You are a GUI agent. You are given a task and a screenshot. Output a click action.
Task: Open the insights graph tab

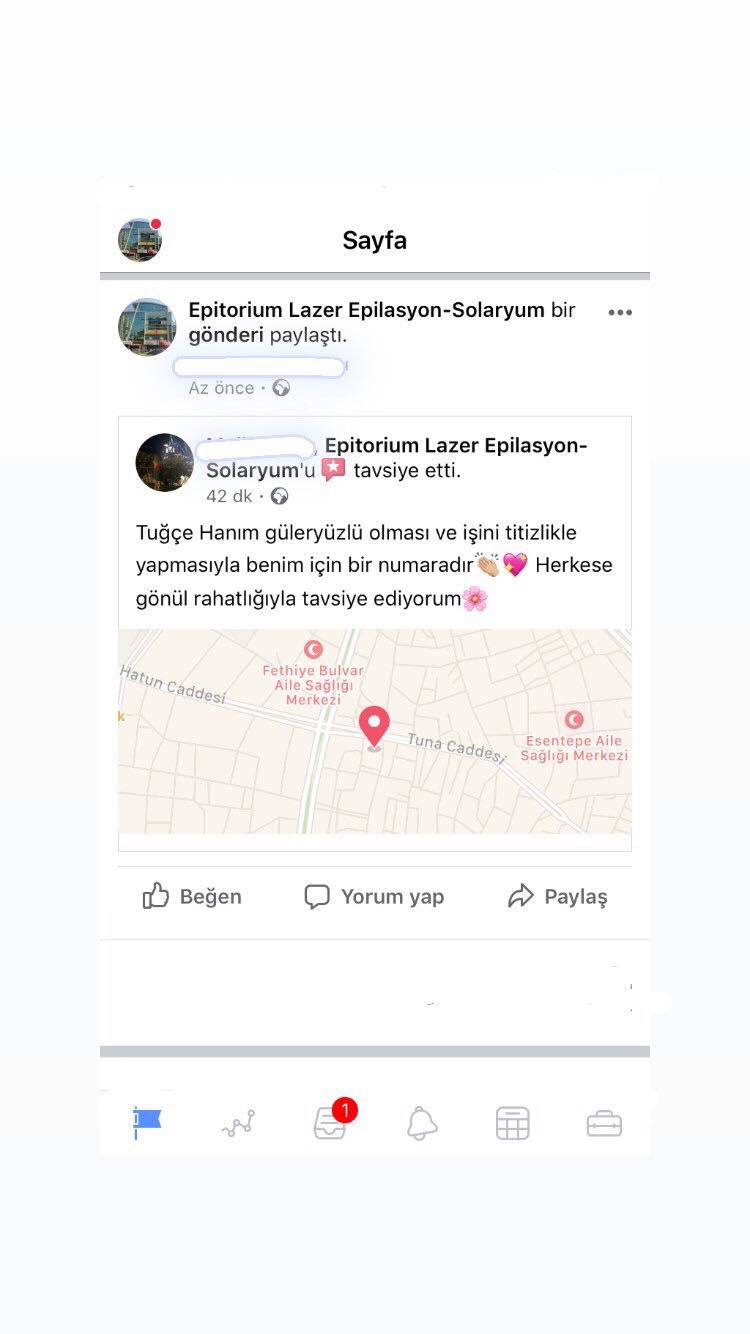[238, 1124]
